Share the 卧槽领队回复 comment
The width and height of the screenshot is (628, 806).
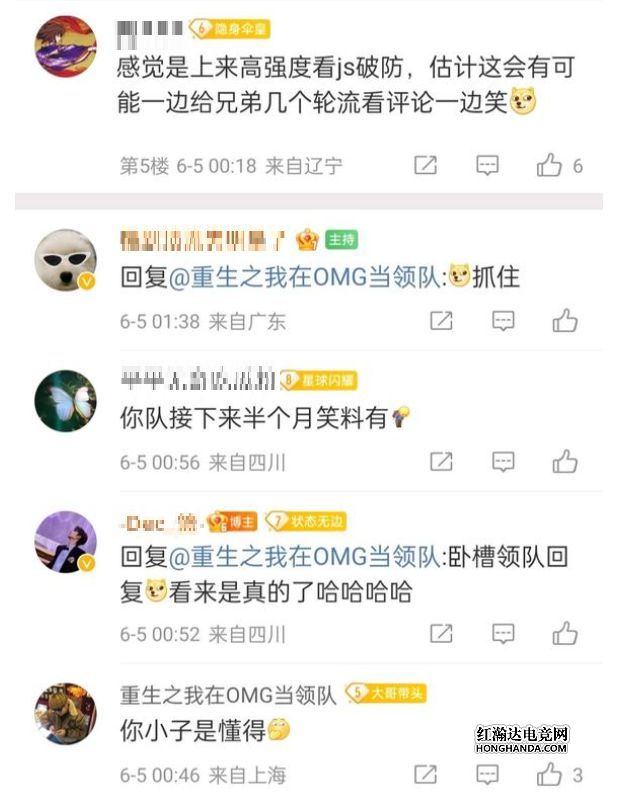441,633
